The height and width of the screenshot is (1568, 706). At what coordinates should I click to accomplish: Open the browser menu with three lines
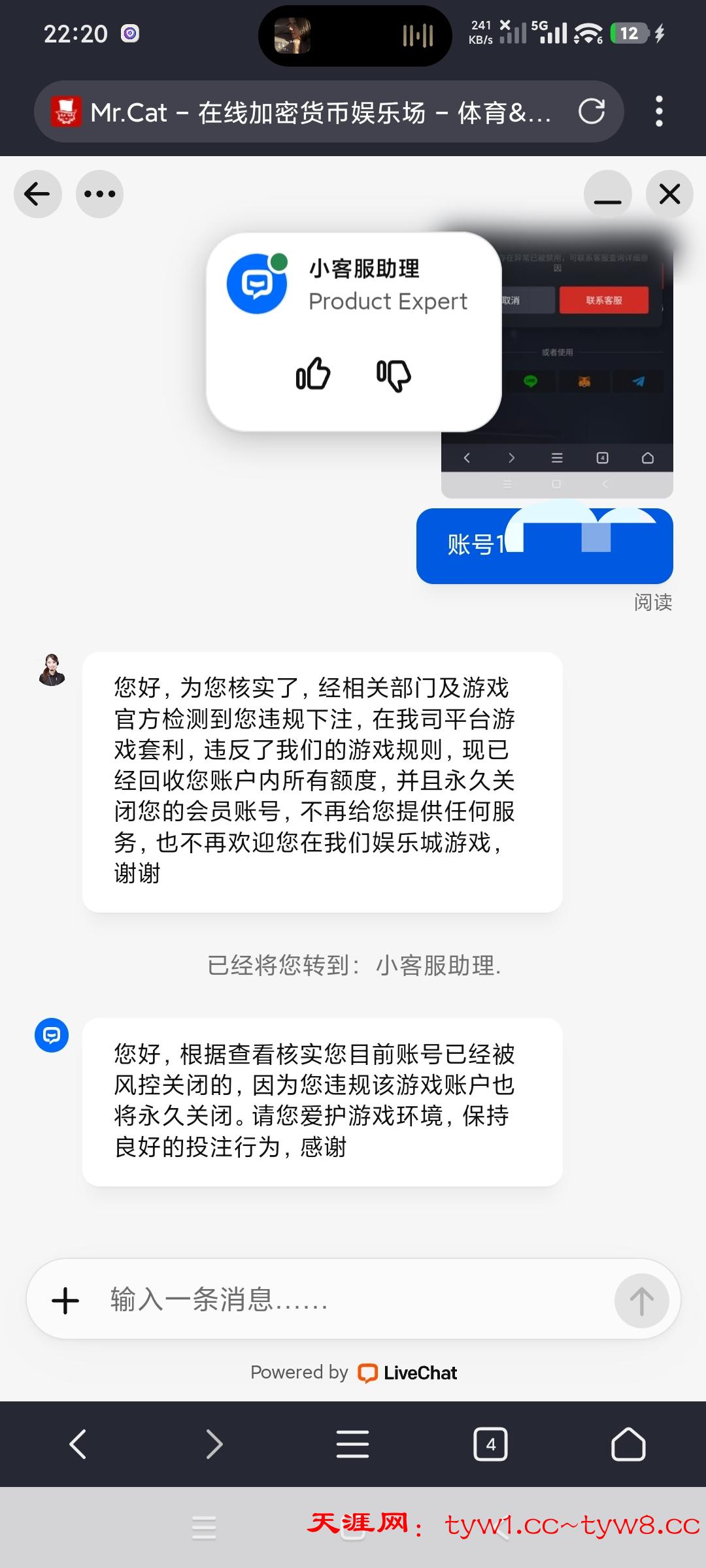352,1444
